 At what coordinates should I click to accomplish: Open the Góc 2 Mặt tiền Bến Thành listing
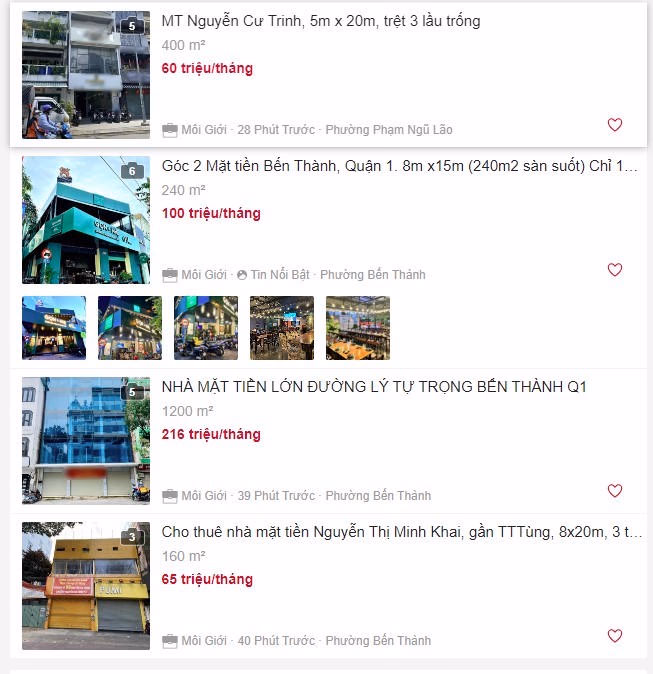tap(399, 166)
